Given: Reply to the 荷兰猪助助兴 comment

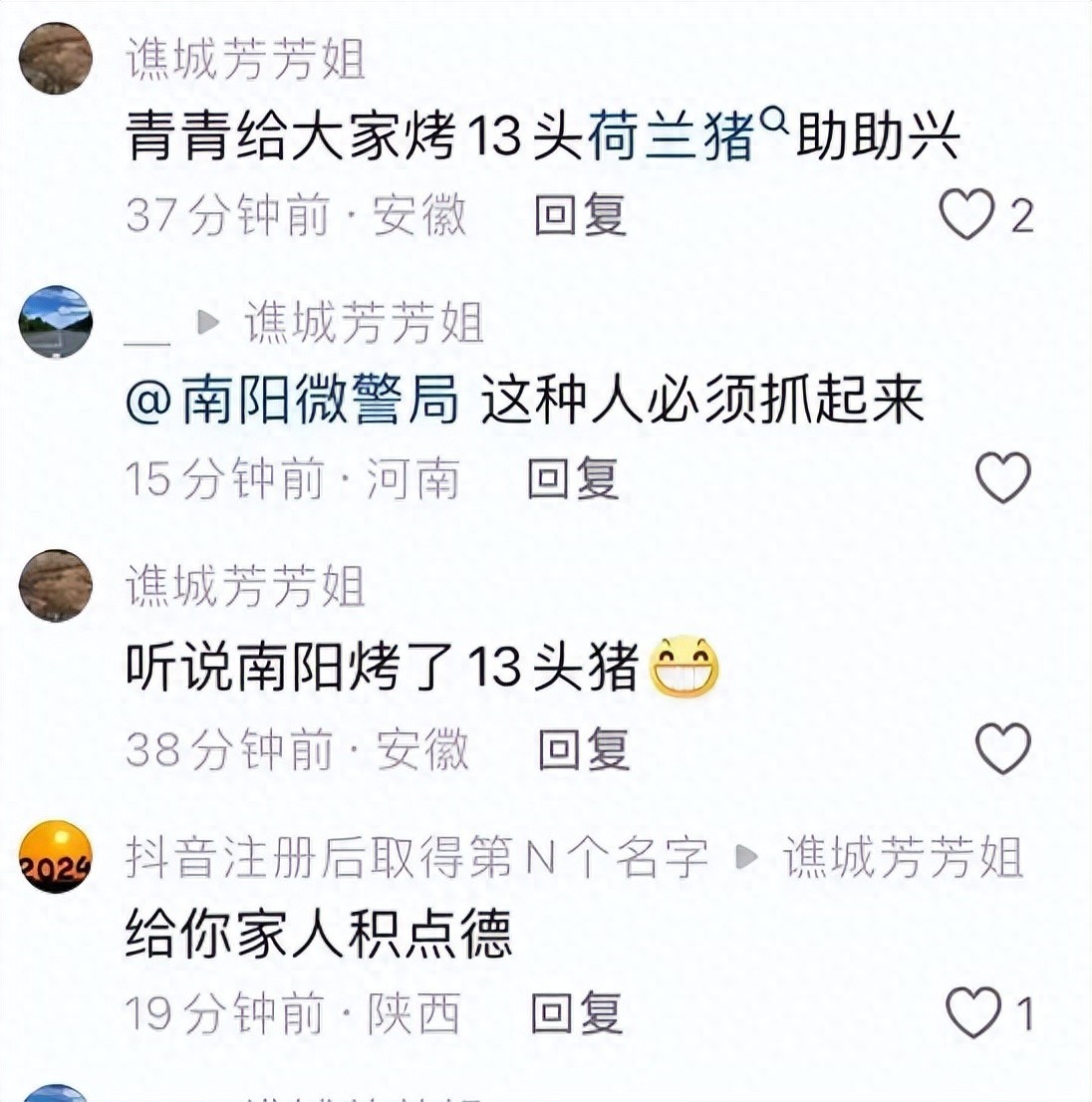Looking at the screenshot, I should 580,215.
